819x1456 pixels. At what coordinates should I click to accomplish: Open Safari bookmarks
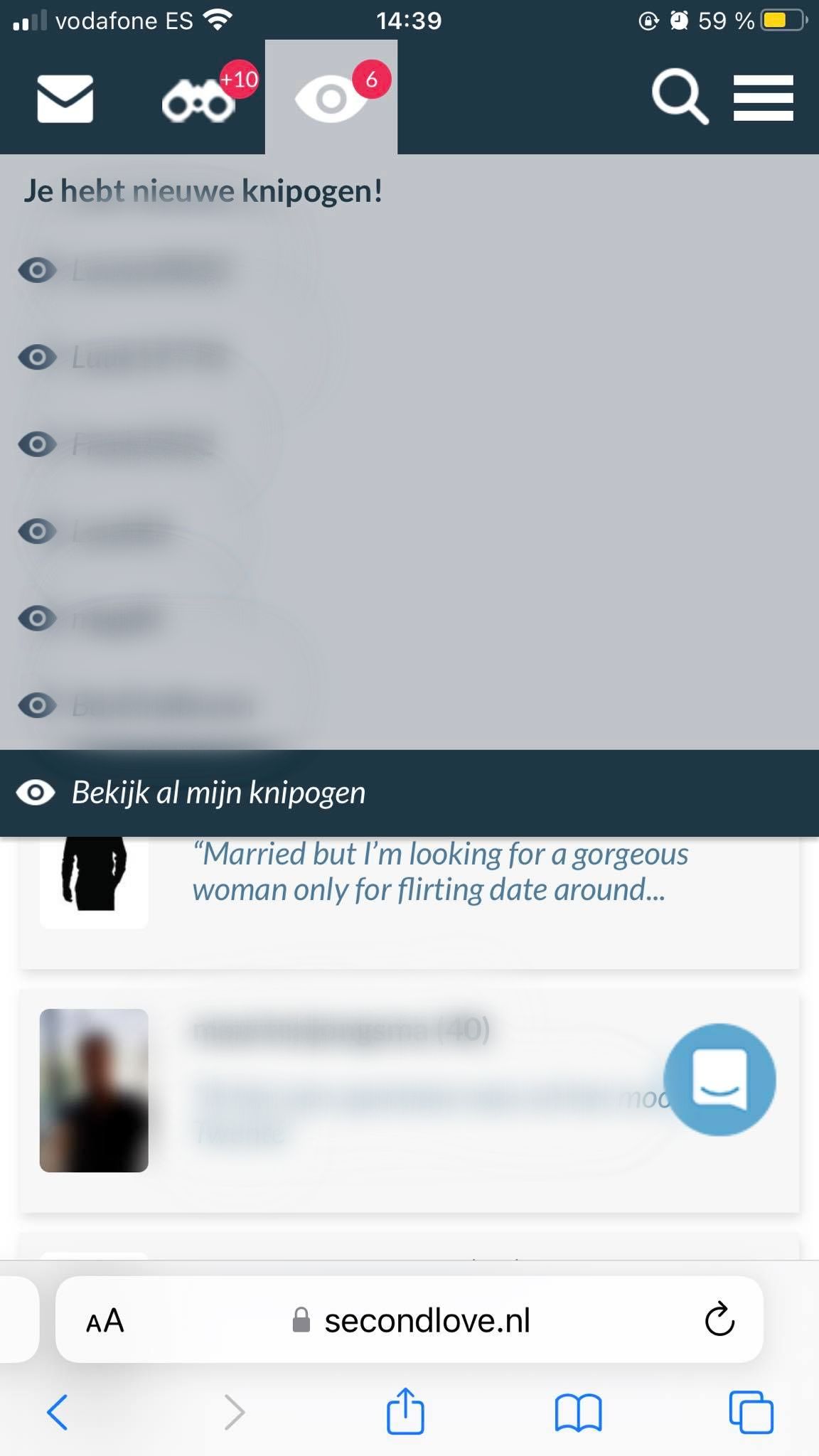click(x=578, y=1412)
